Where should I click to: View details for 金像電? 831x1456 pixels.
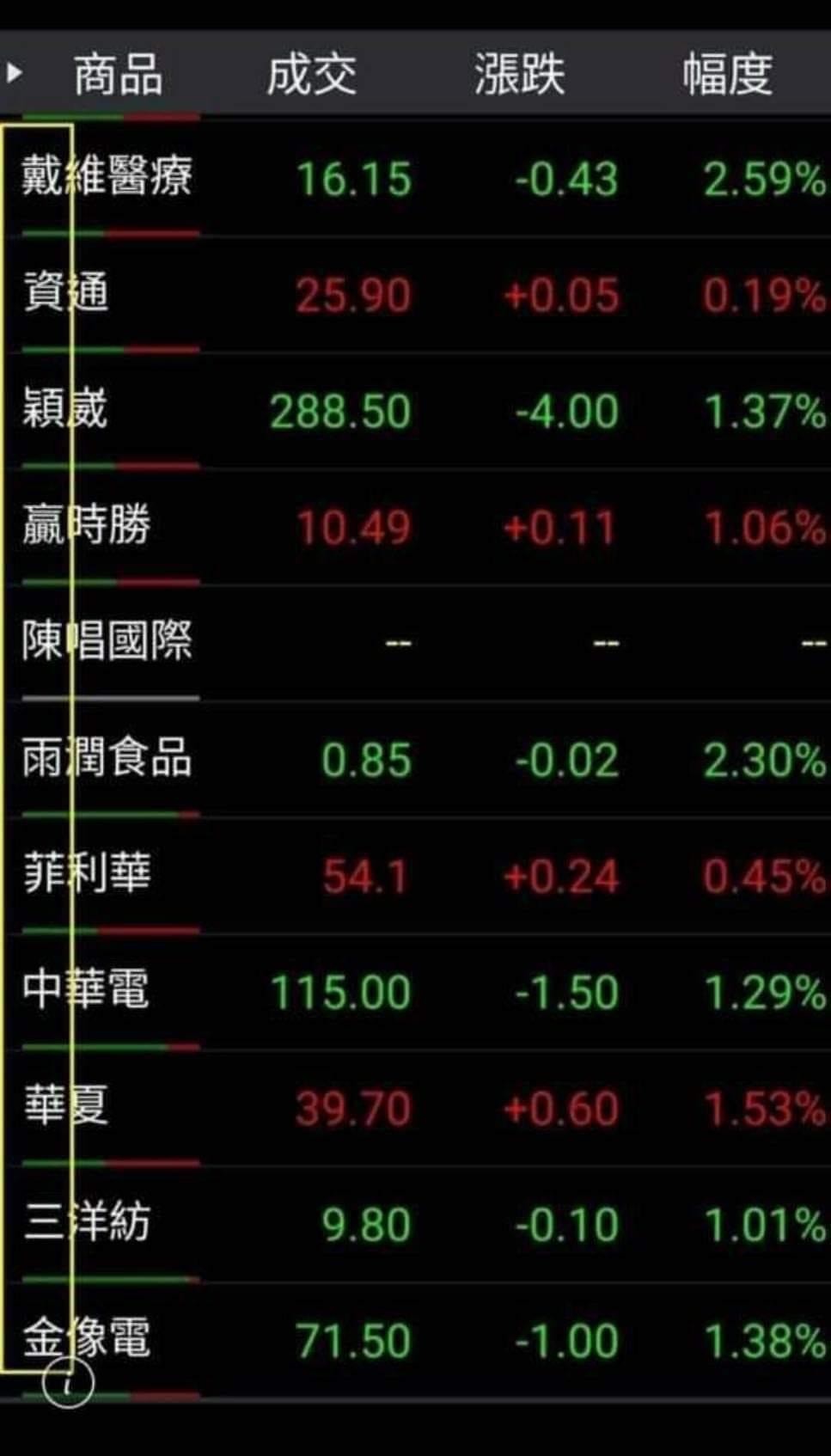415,1340
